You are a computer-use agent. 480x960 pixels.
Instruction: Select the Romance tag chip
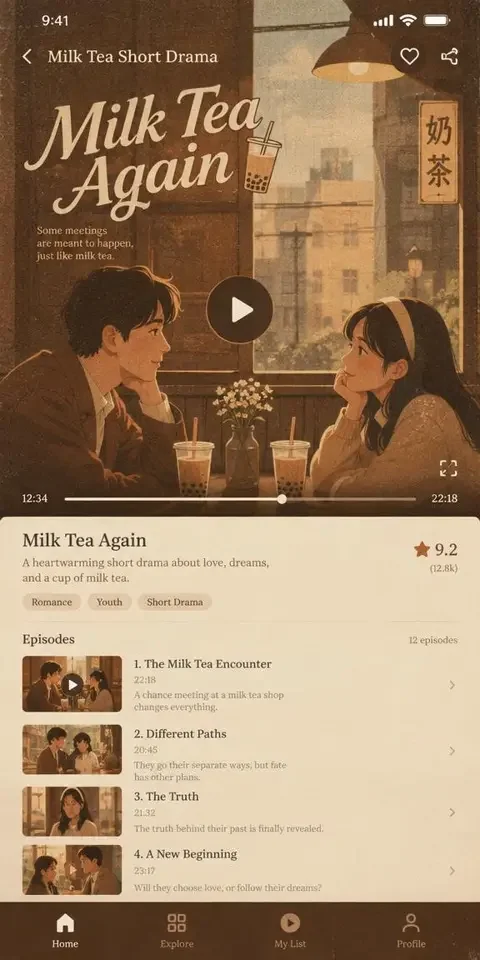[x=52, y=602]
